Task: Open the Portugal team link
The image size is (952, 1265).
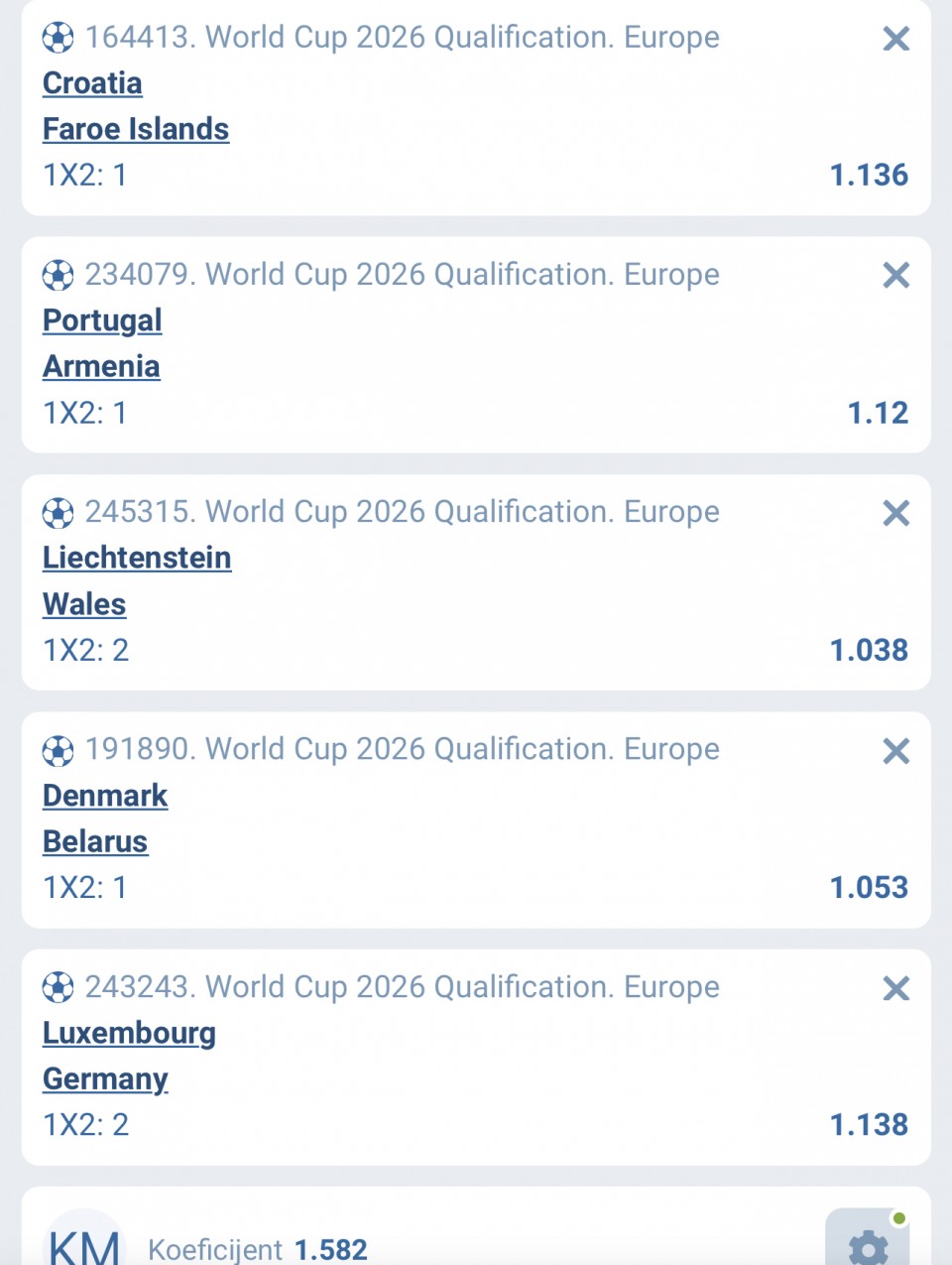Action: 102,320
